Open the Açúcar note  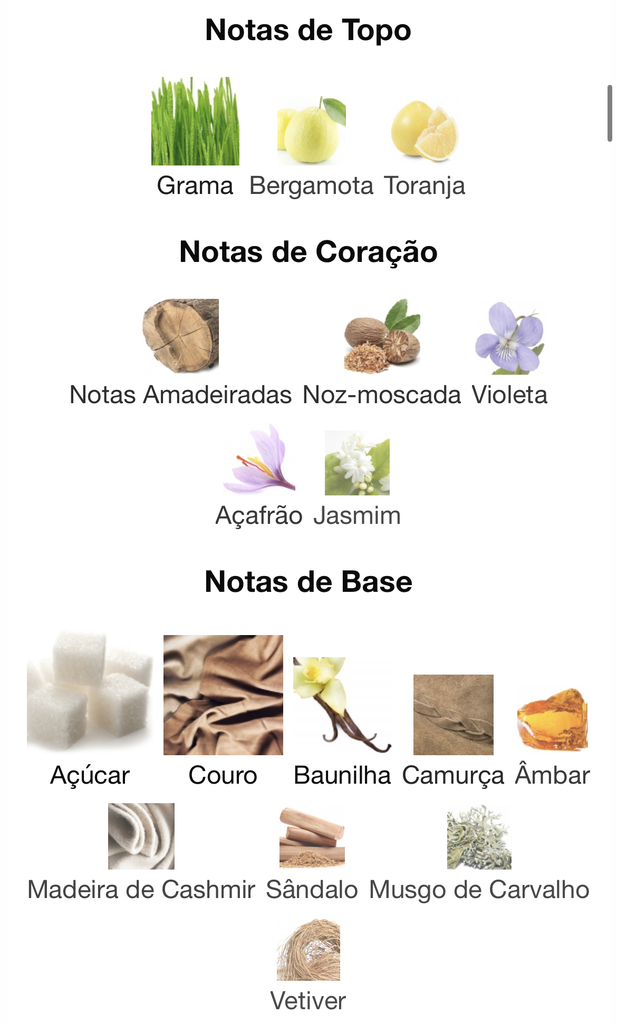pyautogui.click(x=90, y=710)
